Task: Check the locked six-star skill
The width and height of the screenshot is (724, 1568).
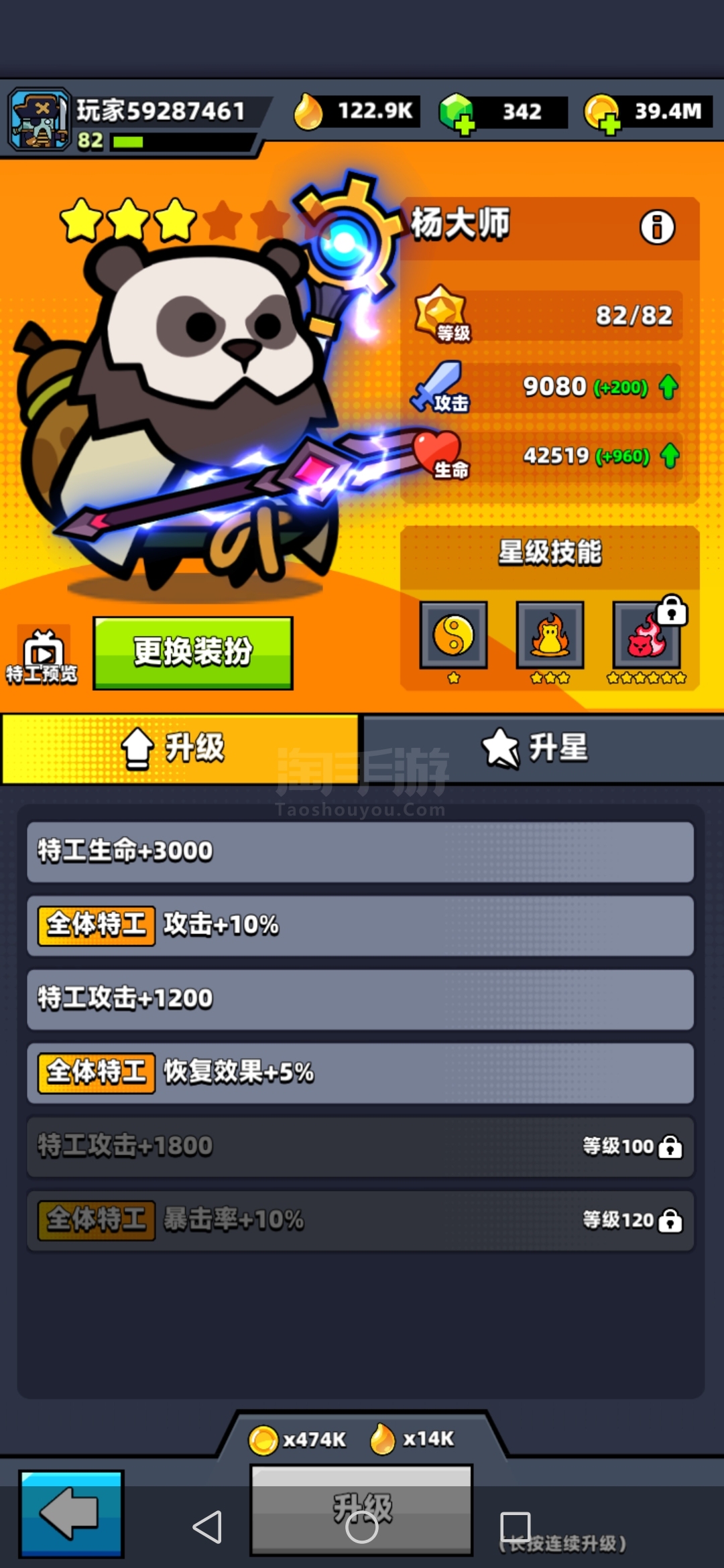Action: [x=647, y=635]
